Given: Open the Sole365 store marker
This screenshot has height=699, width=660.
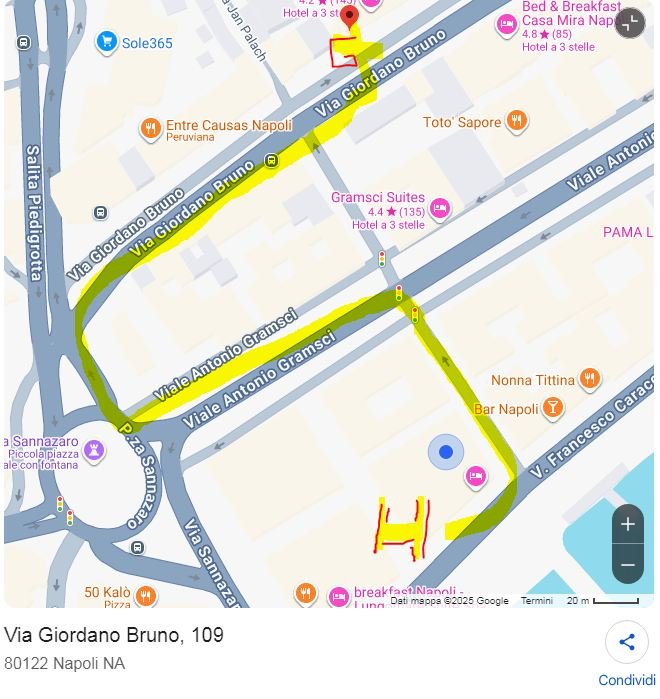Looking at the screenshot, I should 107,42.
